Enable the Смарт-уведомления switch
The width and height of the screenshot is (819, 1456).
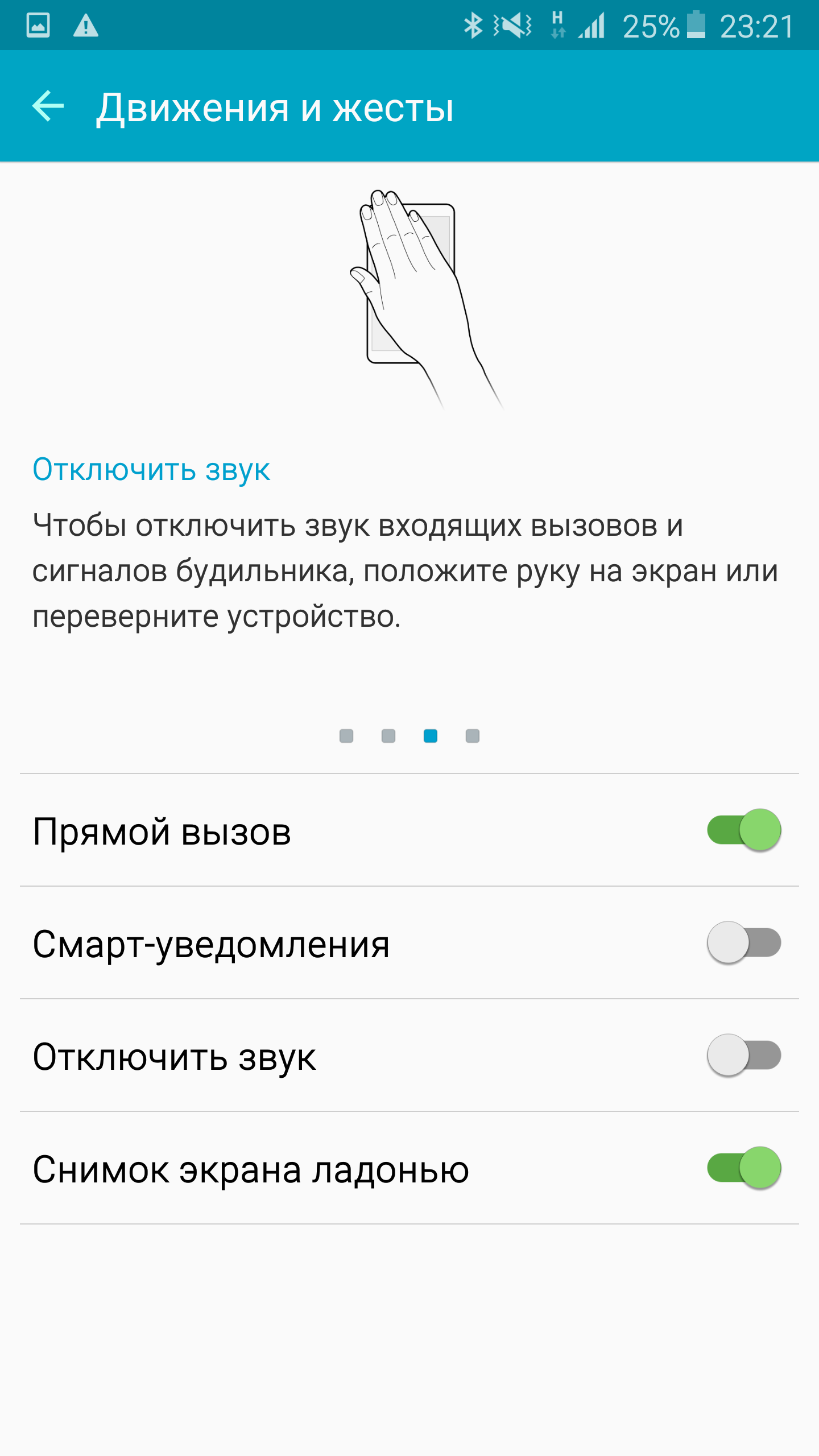click(744, 942)
